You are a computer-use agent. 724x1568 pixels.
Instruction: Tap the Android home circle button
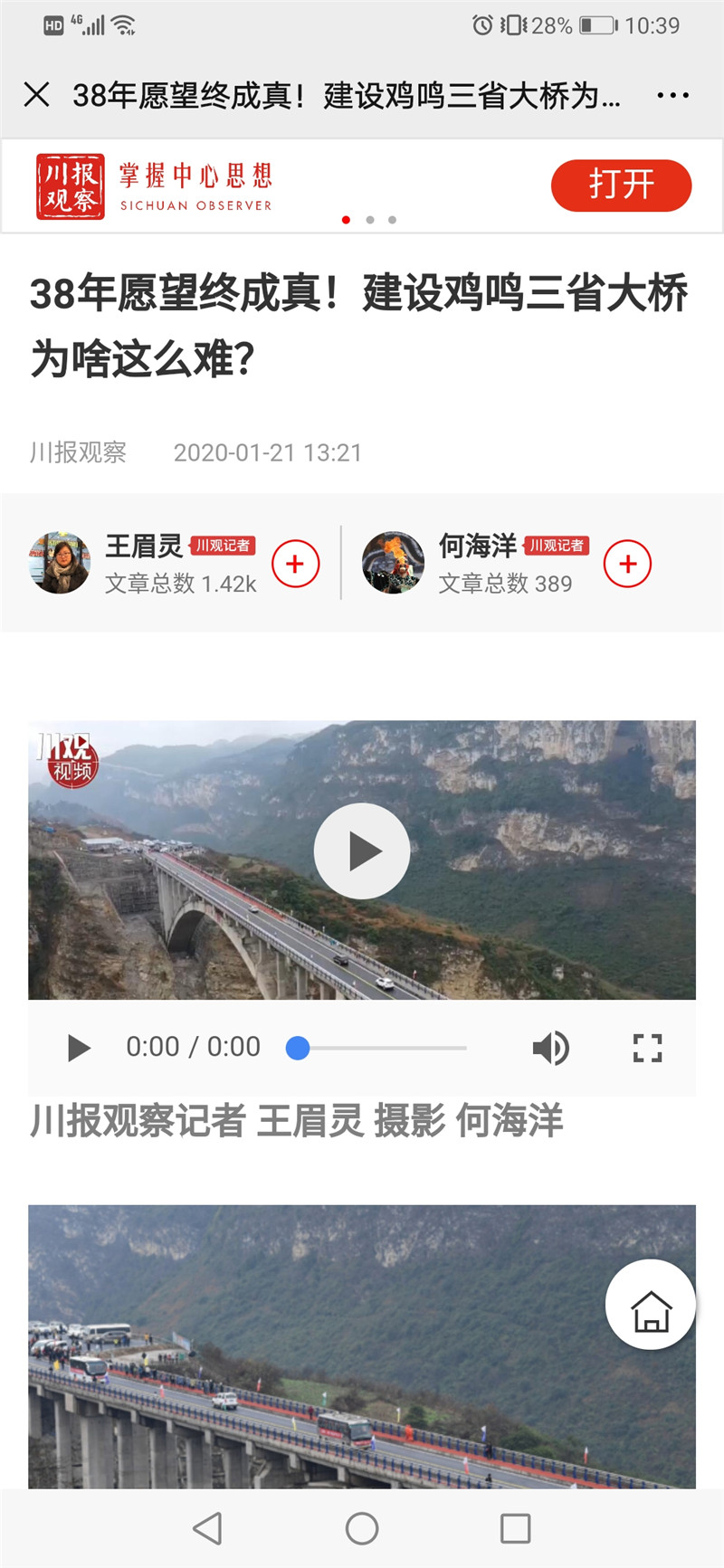point(361,1529)
